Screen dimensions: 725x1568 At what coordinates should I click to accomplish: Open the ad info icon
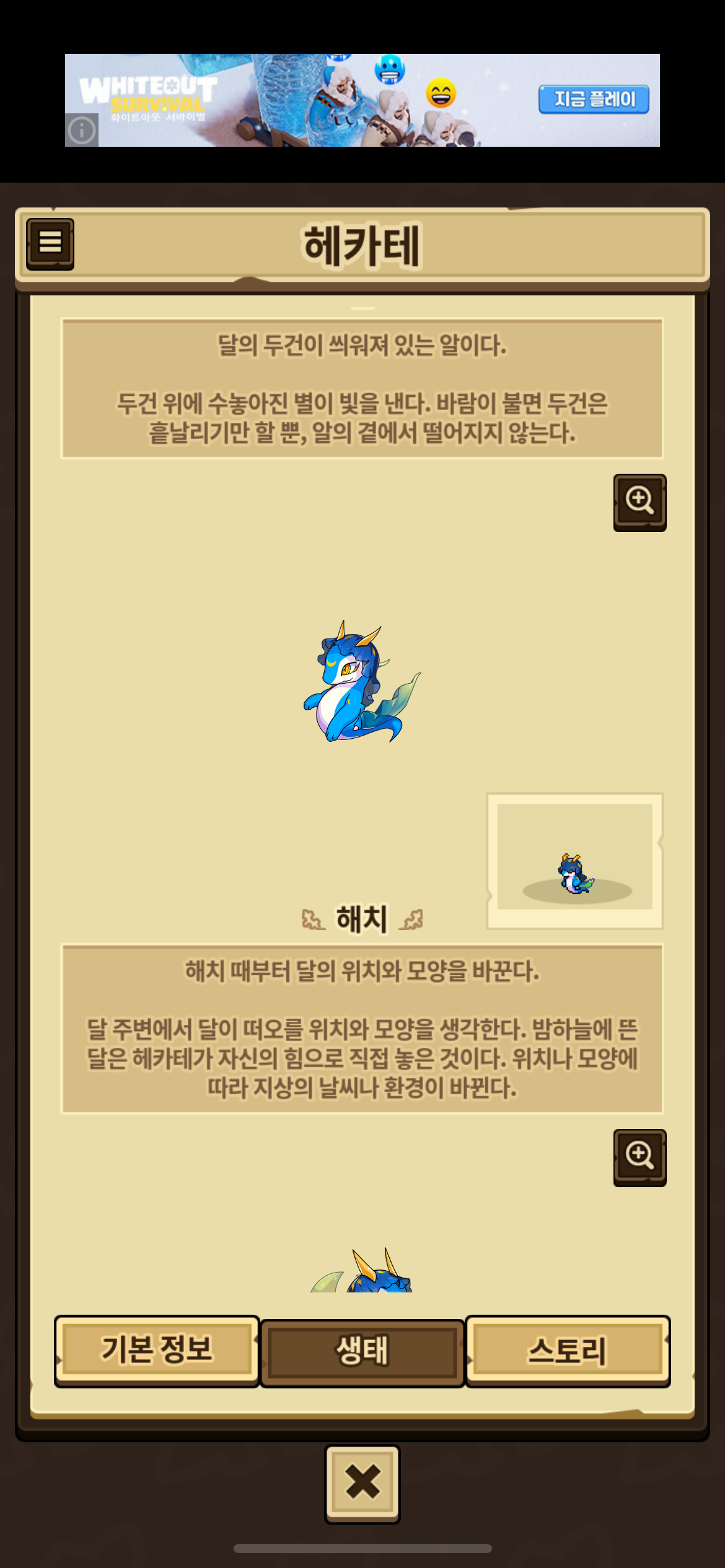(82, 130)
